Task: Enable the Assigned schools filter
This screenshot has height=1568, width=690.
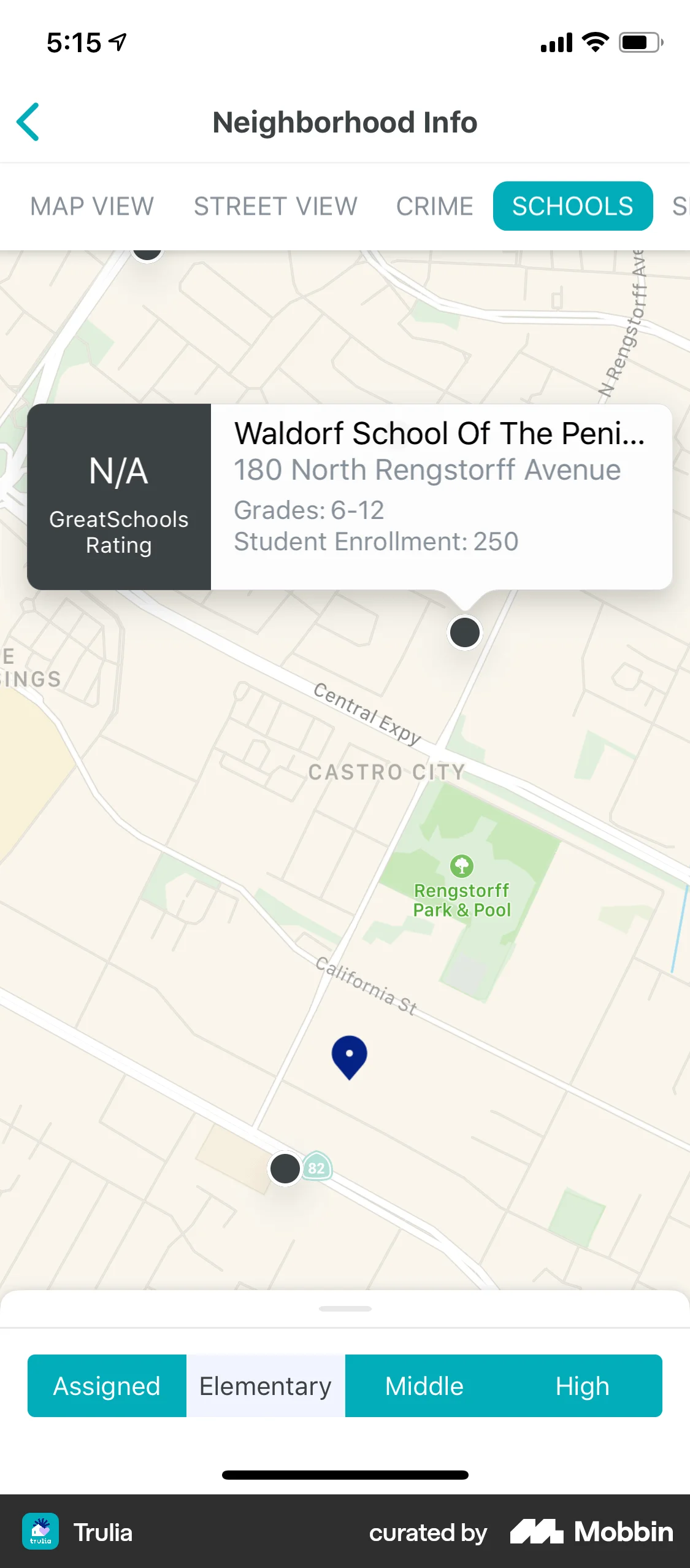Action: [107, 1385]
